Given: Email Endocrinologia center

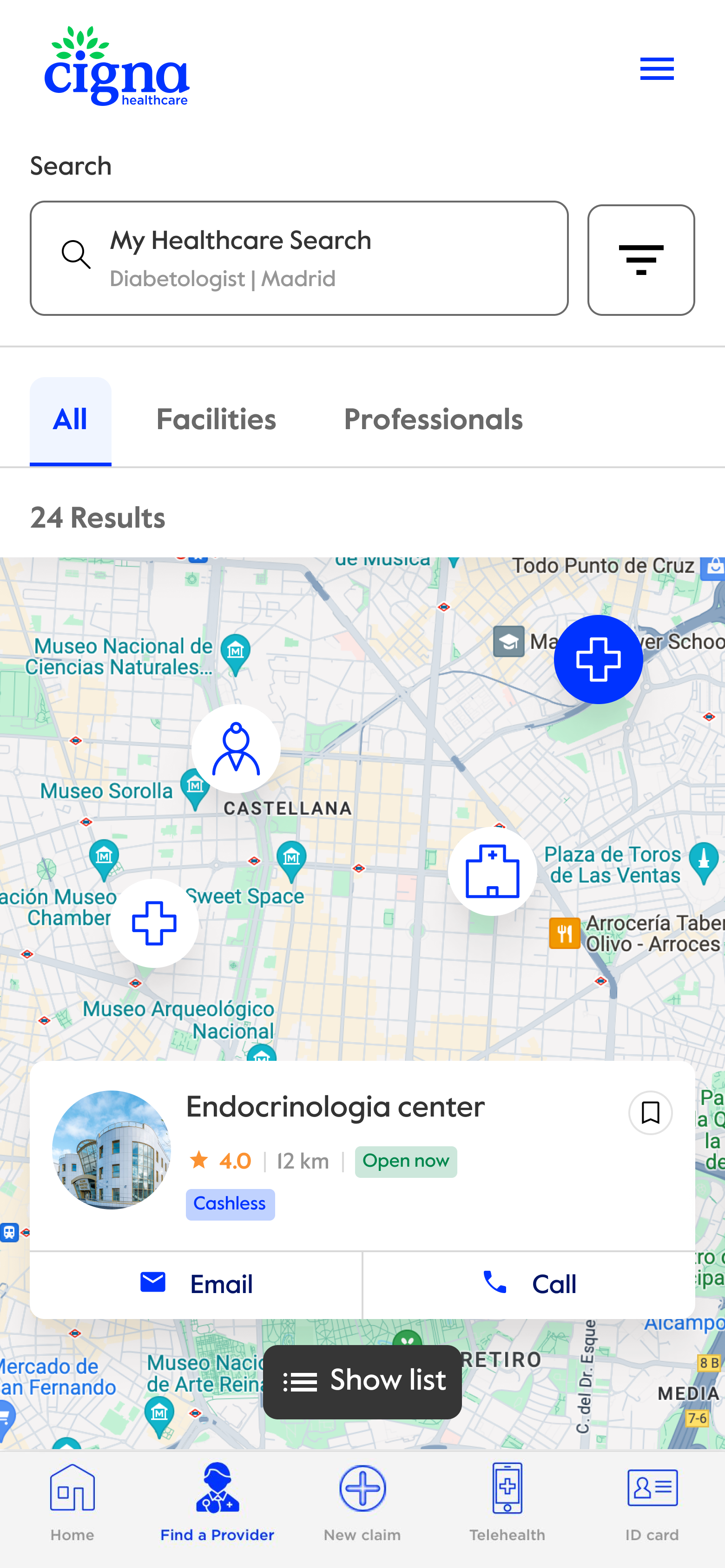Looking at the screenshot, I should point(196,1284).
